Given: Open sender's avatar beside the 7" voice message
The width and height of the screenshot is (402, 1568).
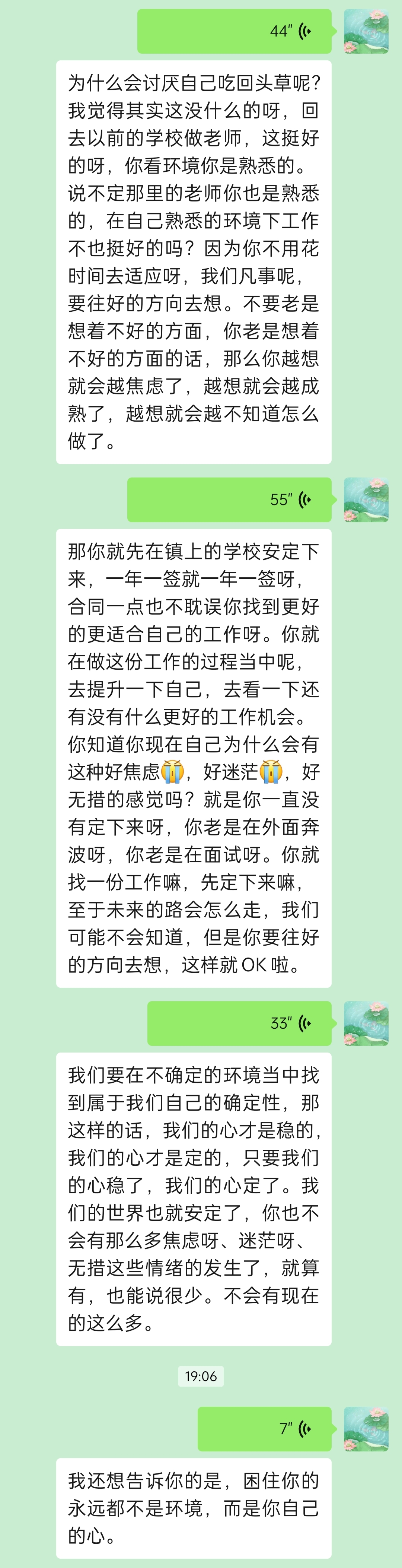Looking at the screenshot, I should [366, 1429].
